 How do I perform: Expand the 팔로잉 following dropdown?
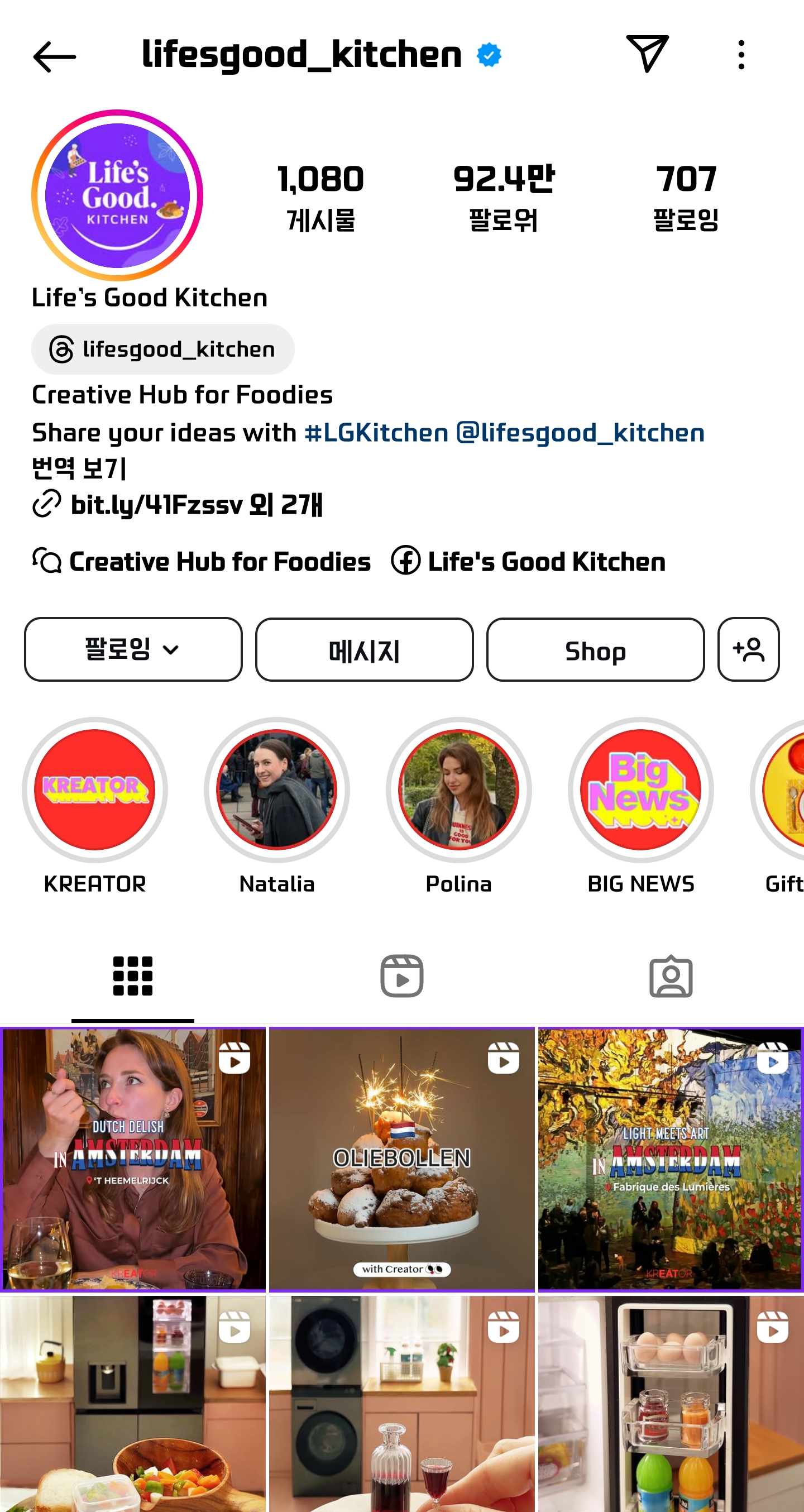click(133, 649)
